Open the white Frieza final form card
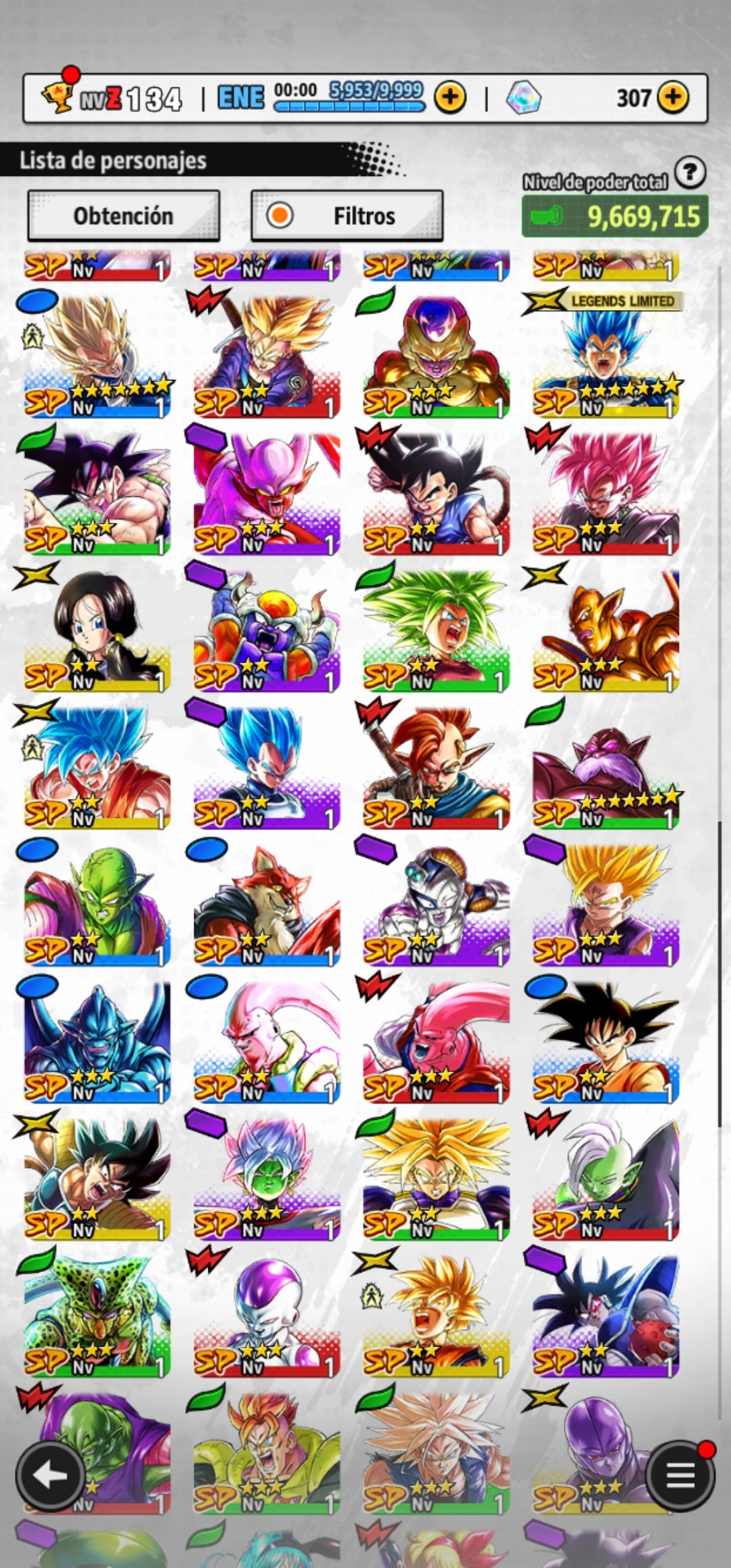Screen dimensions: 731x1568 click(266, 1313)
